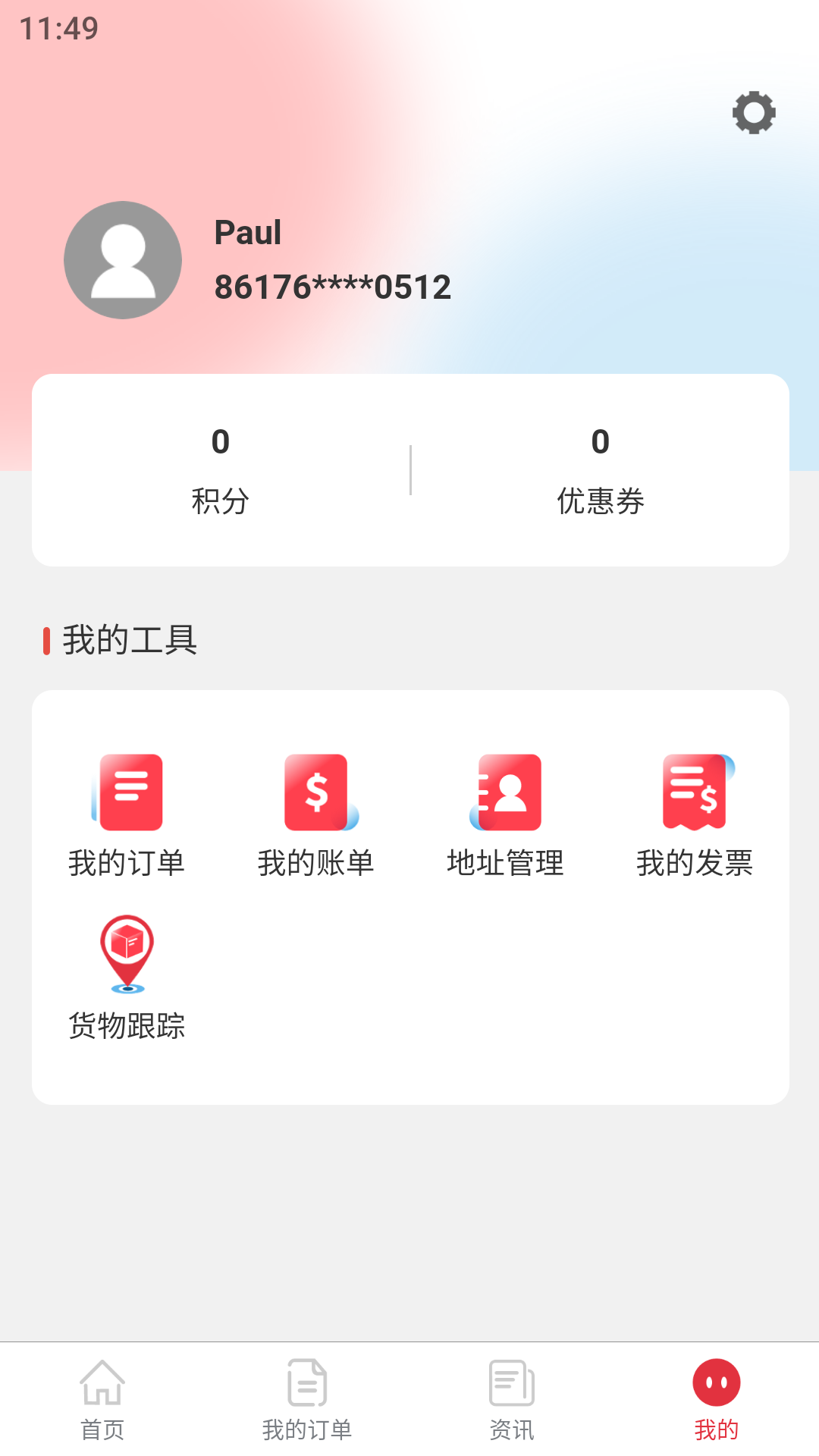The width and height of the screenshot is (819, 1456).
Task: Tap the zero above 积分
Action: click(221, 441)
